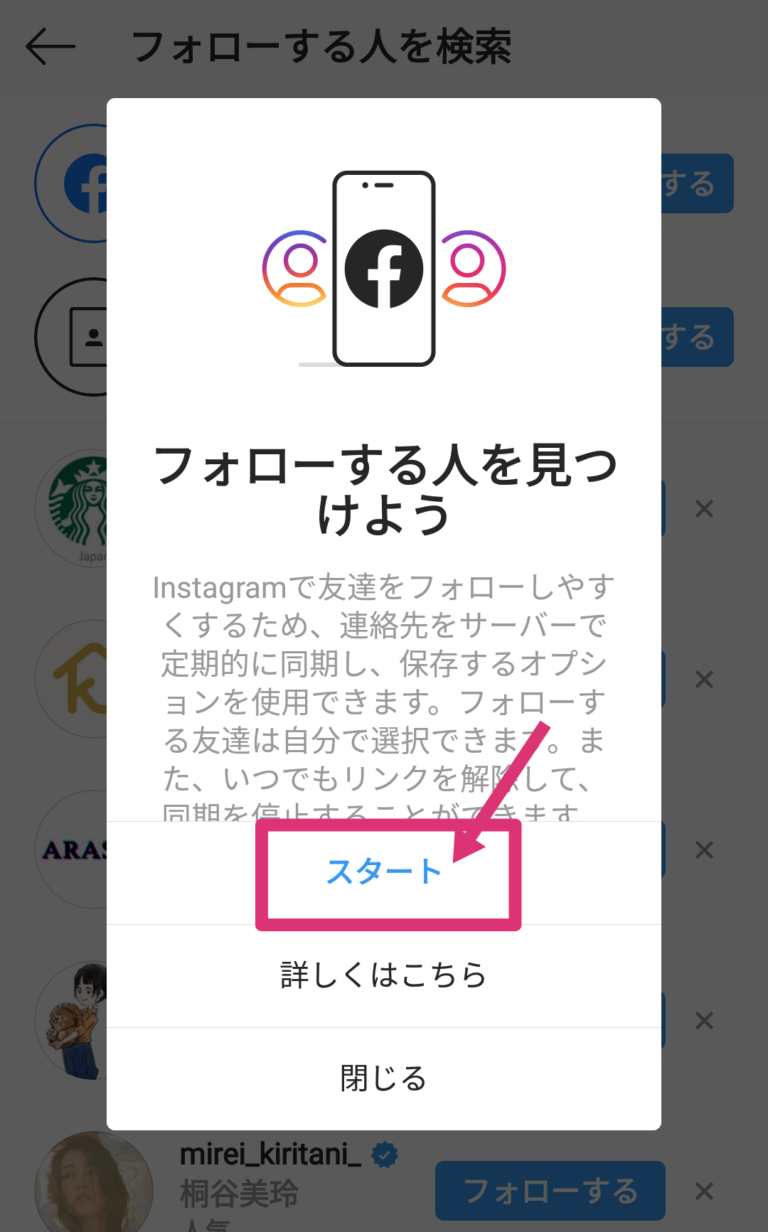Tap the する button next to Facebook
This screenshot has width=768, height=1232.
[x=700, y=184]
